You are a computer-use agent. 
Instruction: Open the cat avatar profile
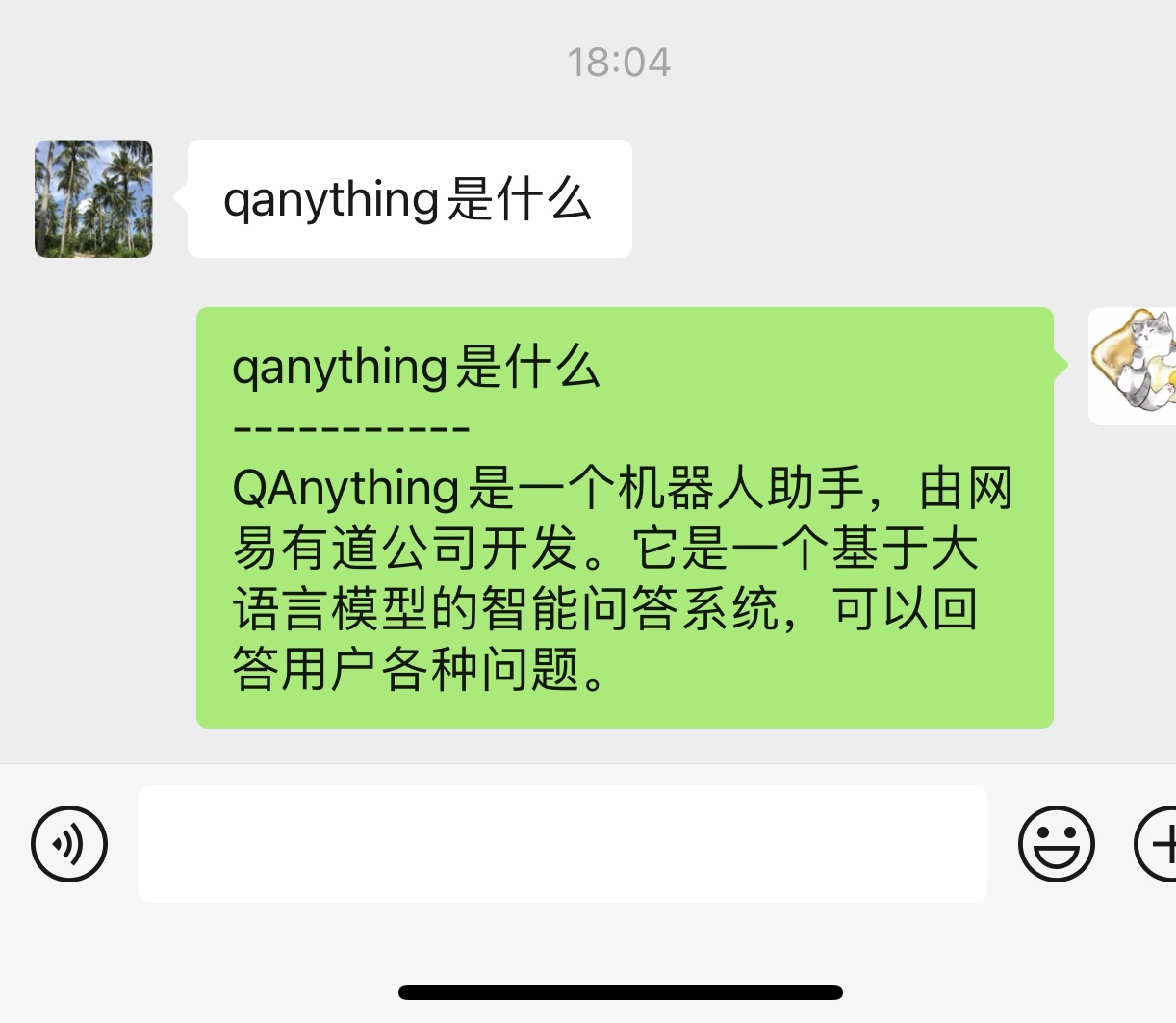pyautogui.click(x=1134, y=366)
